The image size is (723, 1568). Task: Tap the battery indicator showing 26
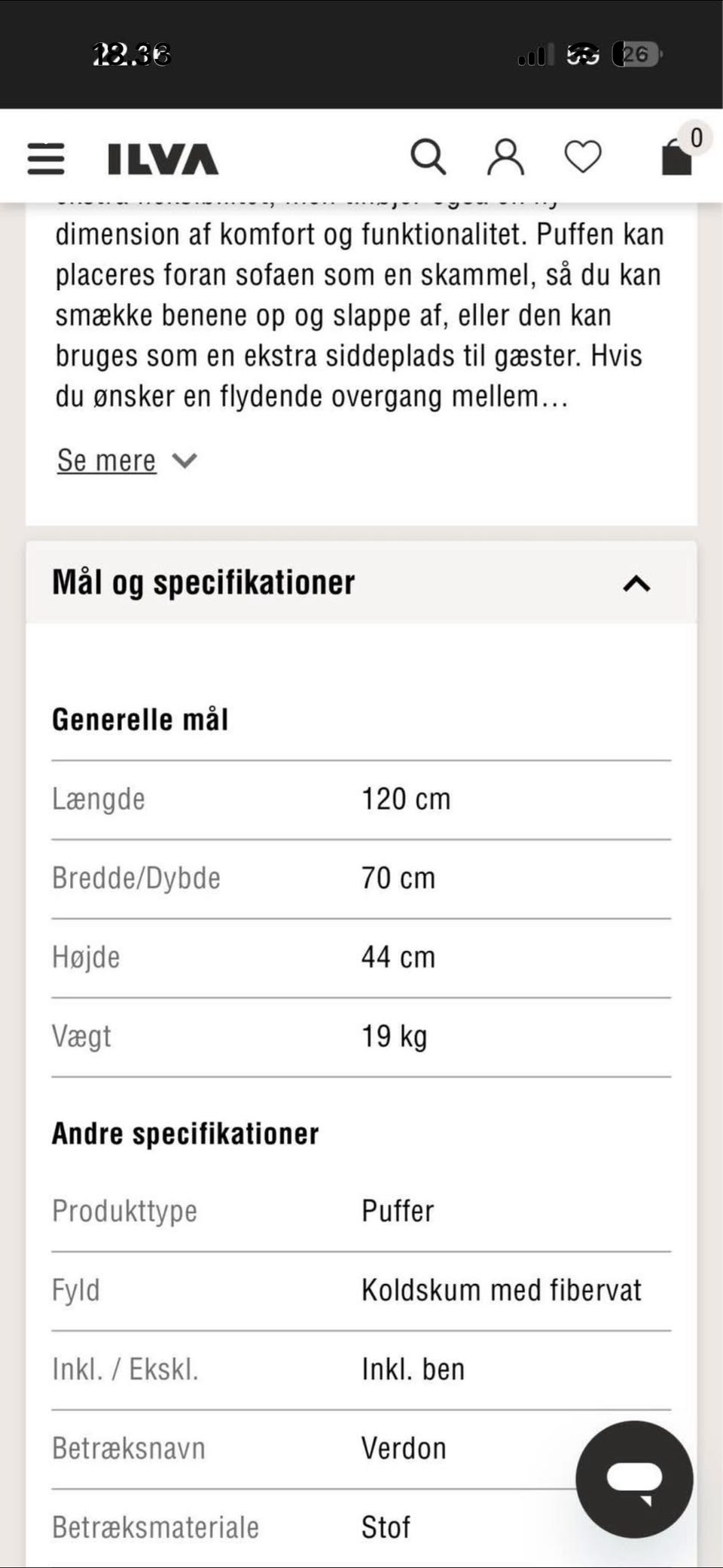click(x=633, y=53)
